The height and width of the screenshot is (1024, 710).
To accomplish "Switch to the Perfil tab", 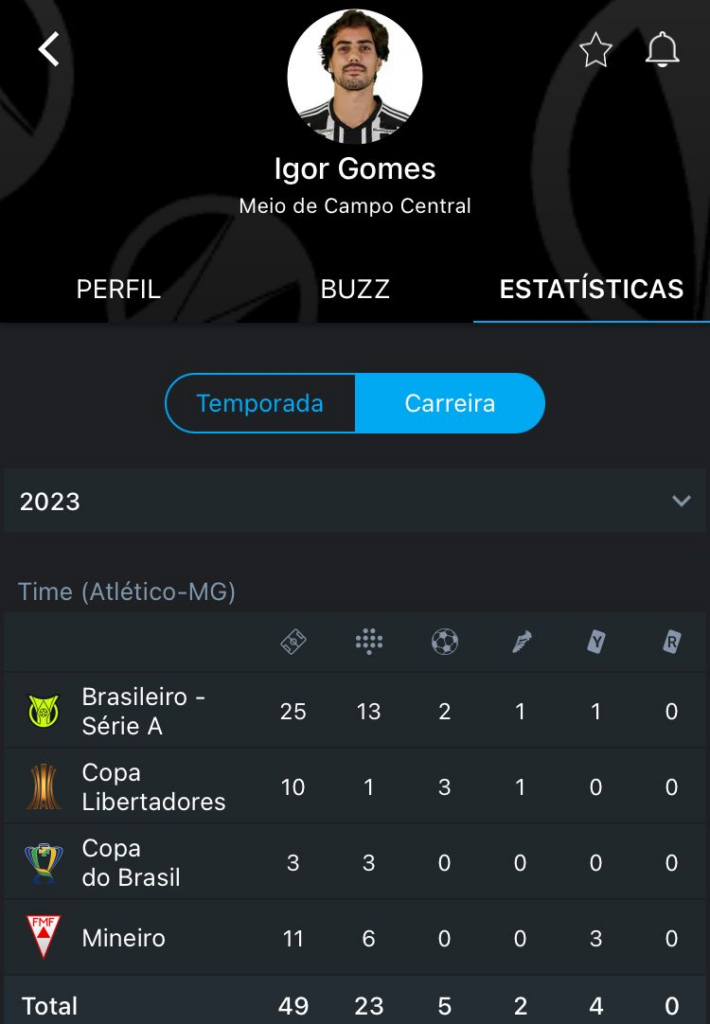I will 118,289.
